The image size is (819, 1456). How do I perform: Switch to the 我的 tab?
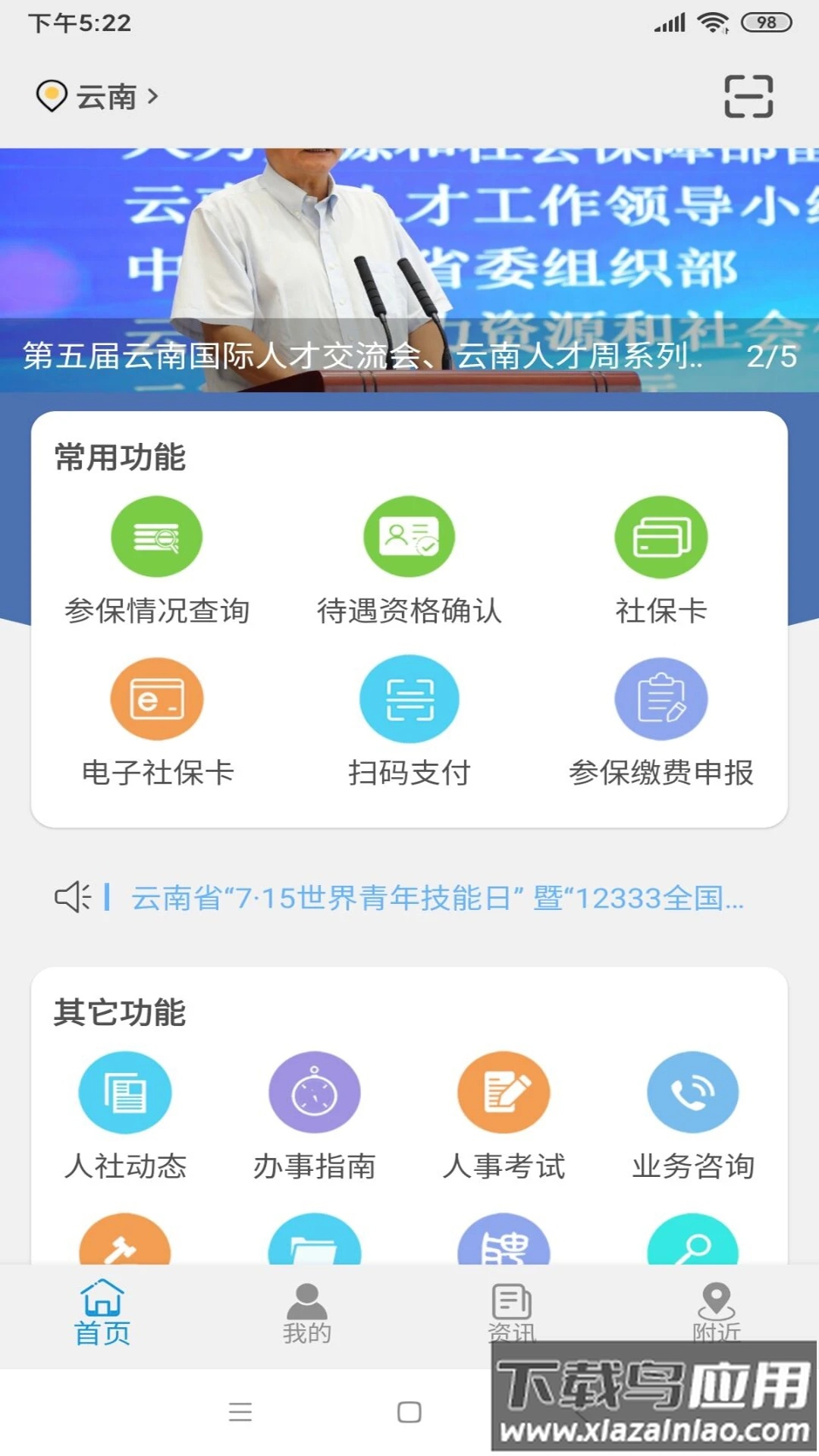308,1308
